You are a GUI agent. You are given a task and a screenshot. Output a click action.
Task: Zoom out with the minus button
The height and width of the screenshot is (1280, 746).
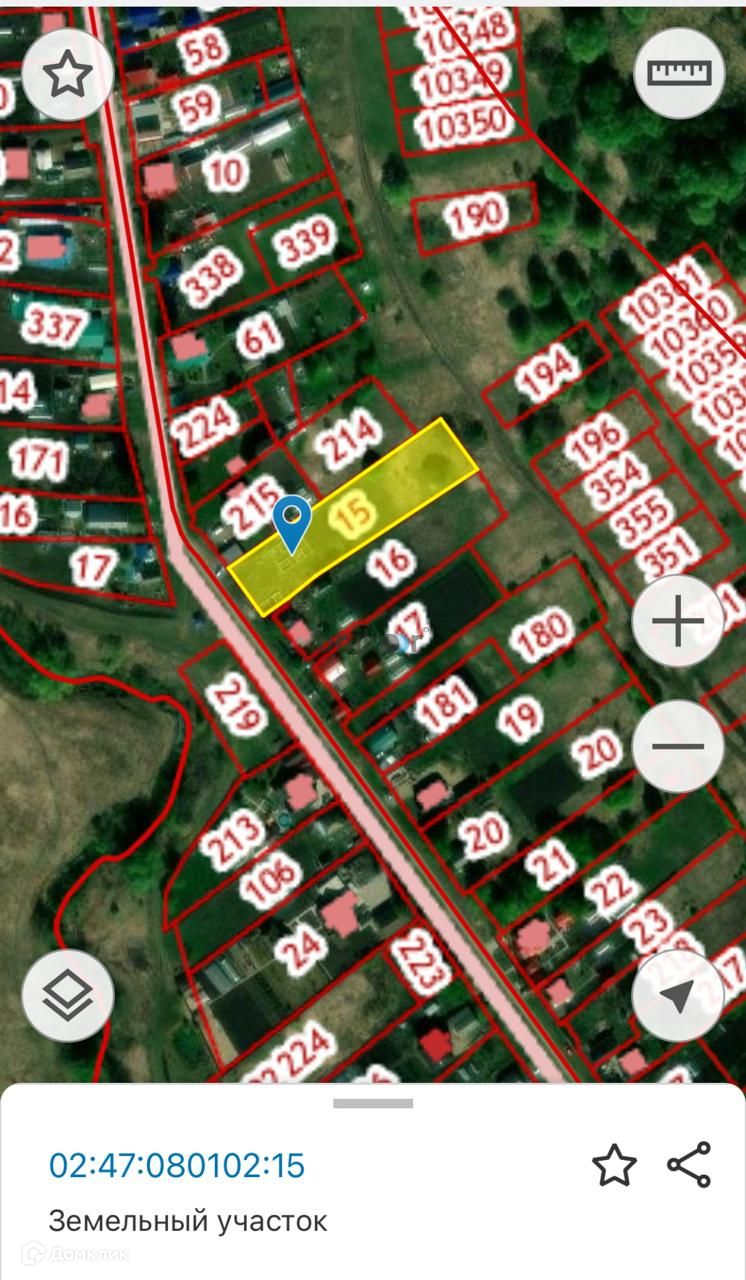[678, 746]
